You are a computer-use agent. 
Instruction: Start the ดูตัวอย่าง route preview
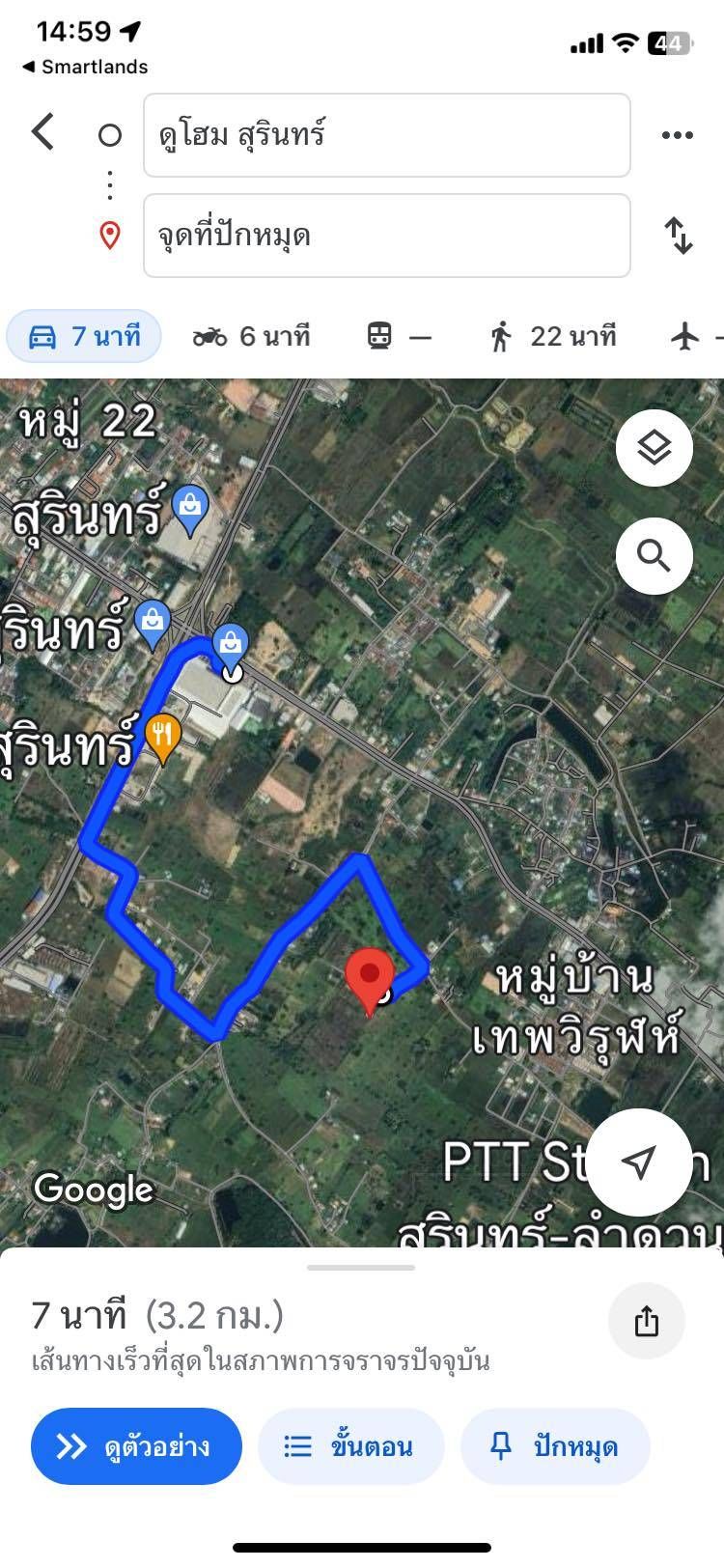tap(136, 1445)
